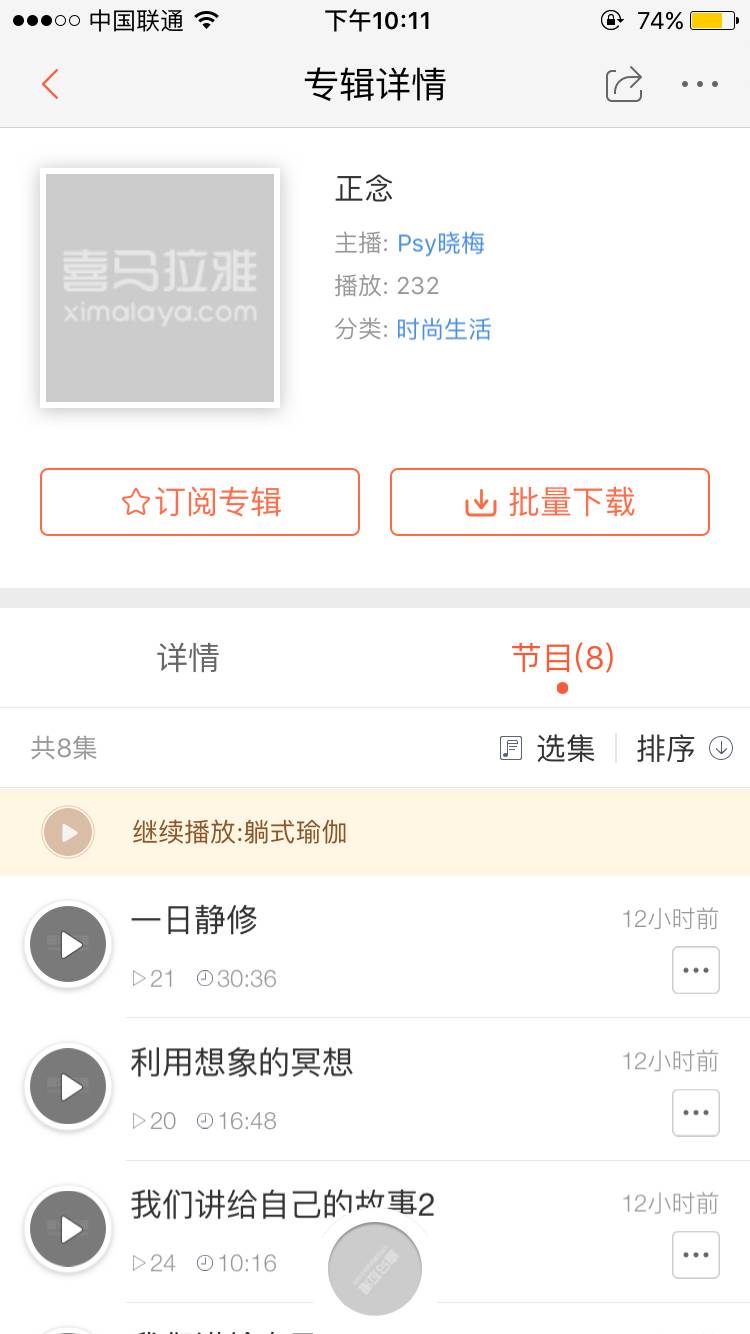Open more options for 一日静修
The height and width of the screenshot is (1334, 750).
click(696, 970)
